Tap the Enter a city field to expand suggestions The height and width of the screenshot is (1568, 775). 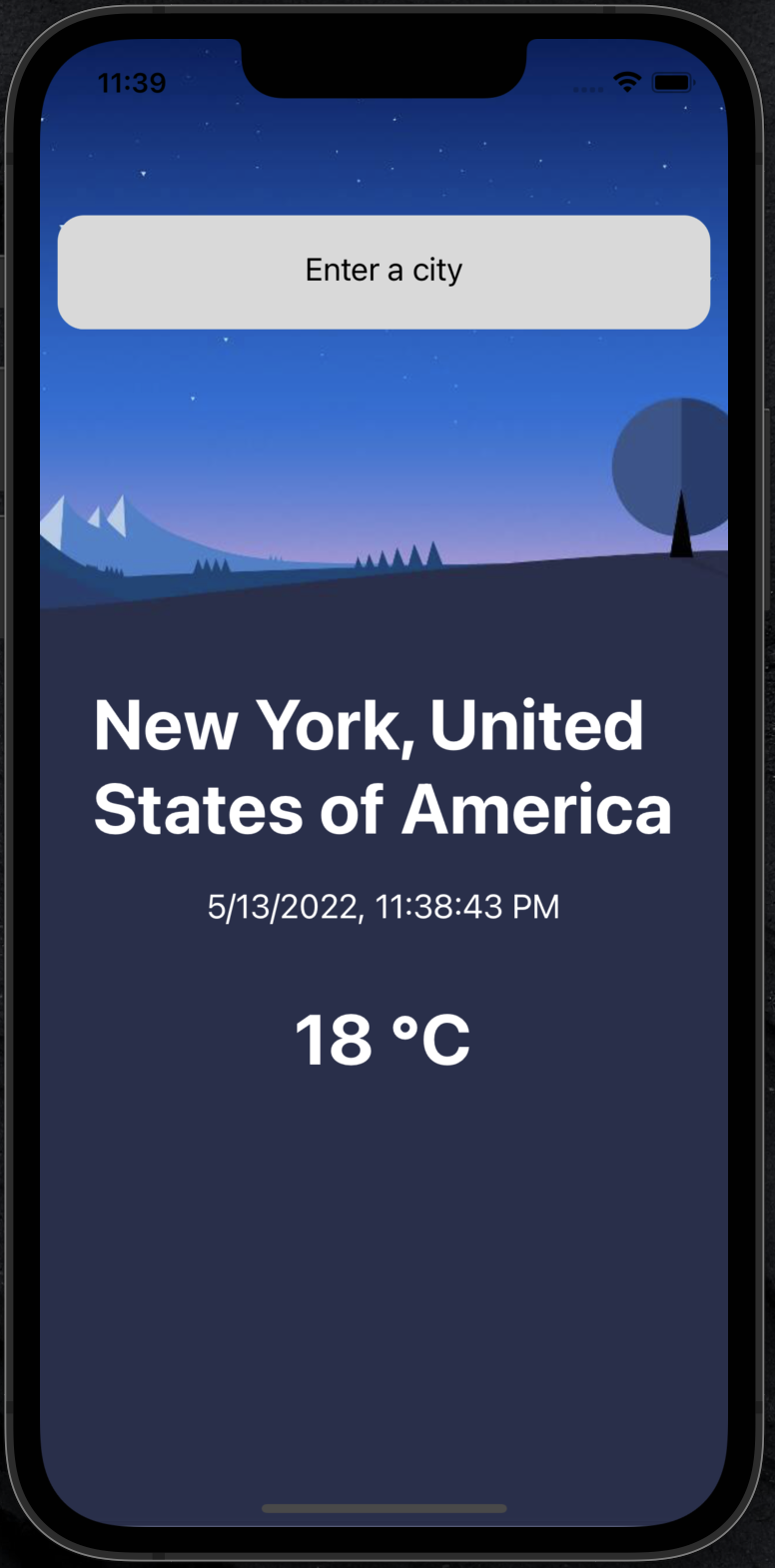384,271
